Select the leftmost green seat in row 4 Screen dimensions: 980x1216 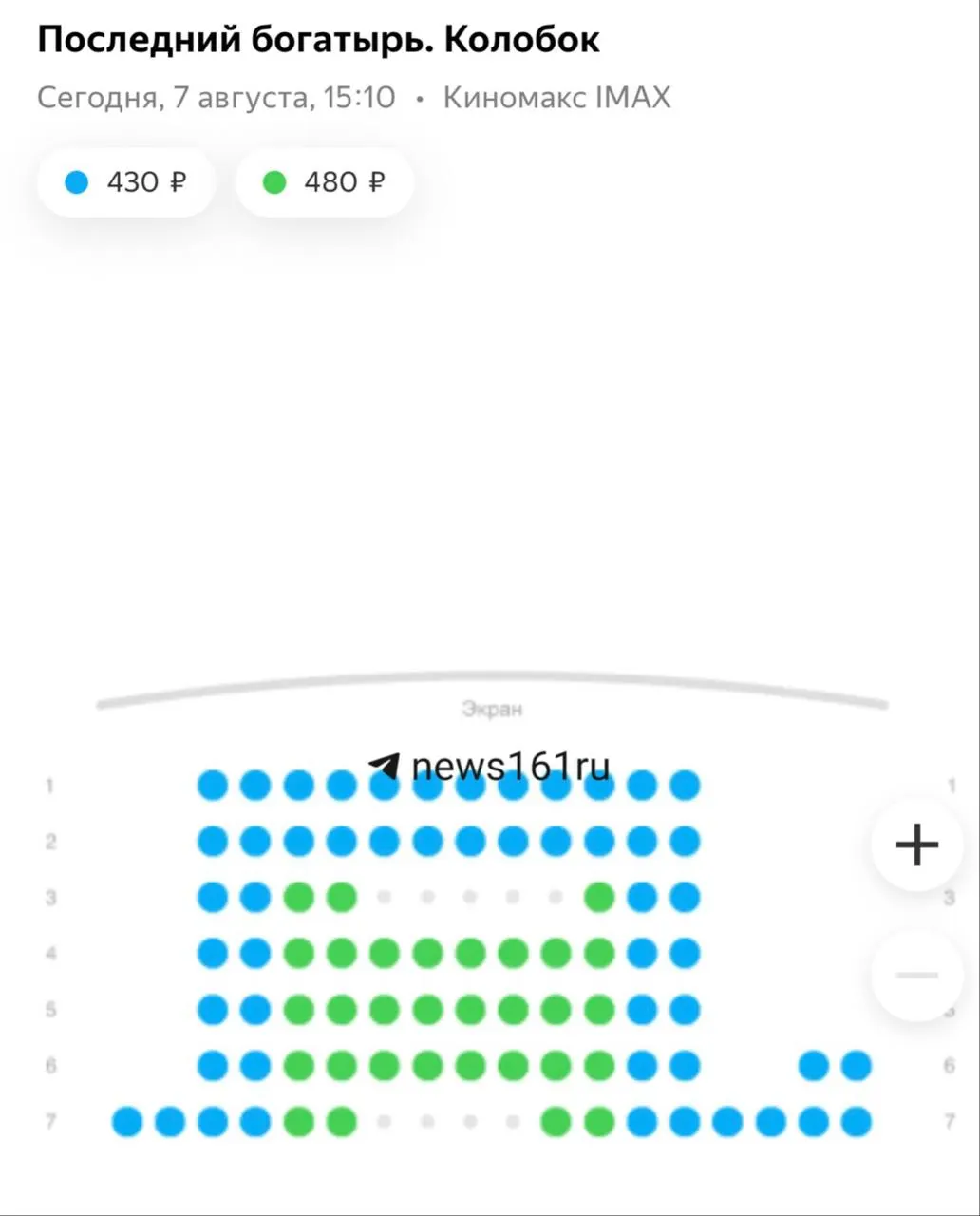[299, 953]
